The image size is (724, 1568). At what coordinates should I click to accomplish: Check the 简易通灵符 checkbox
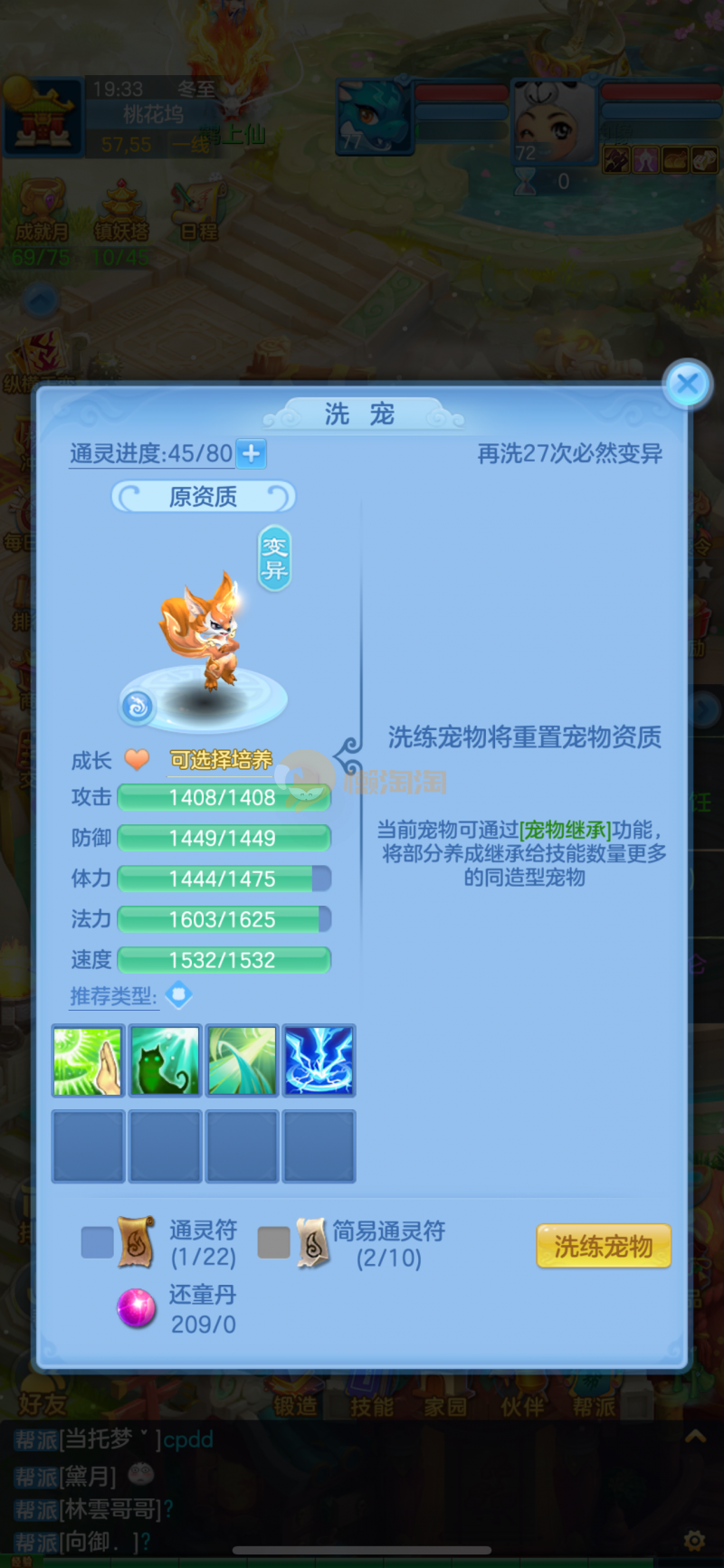[x=273, y=1242]
